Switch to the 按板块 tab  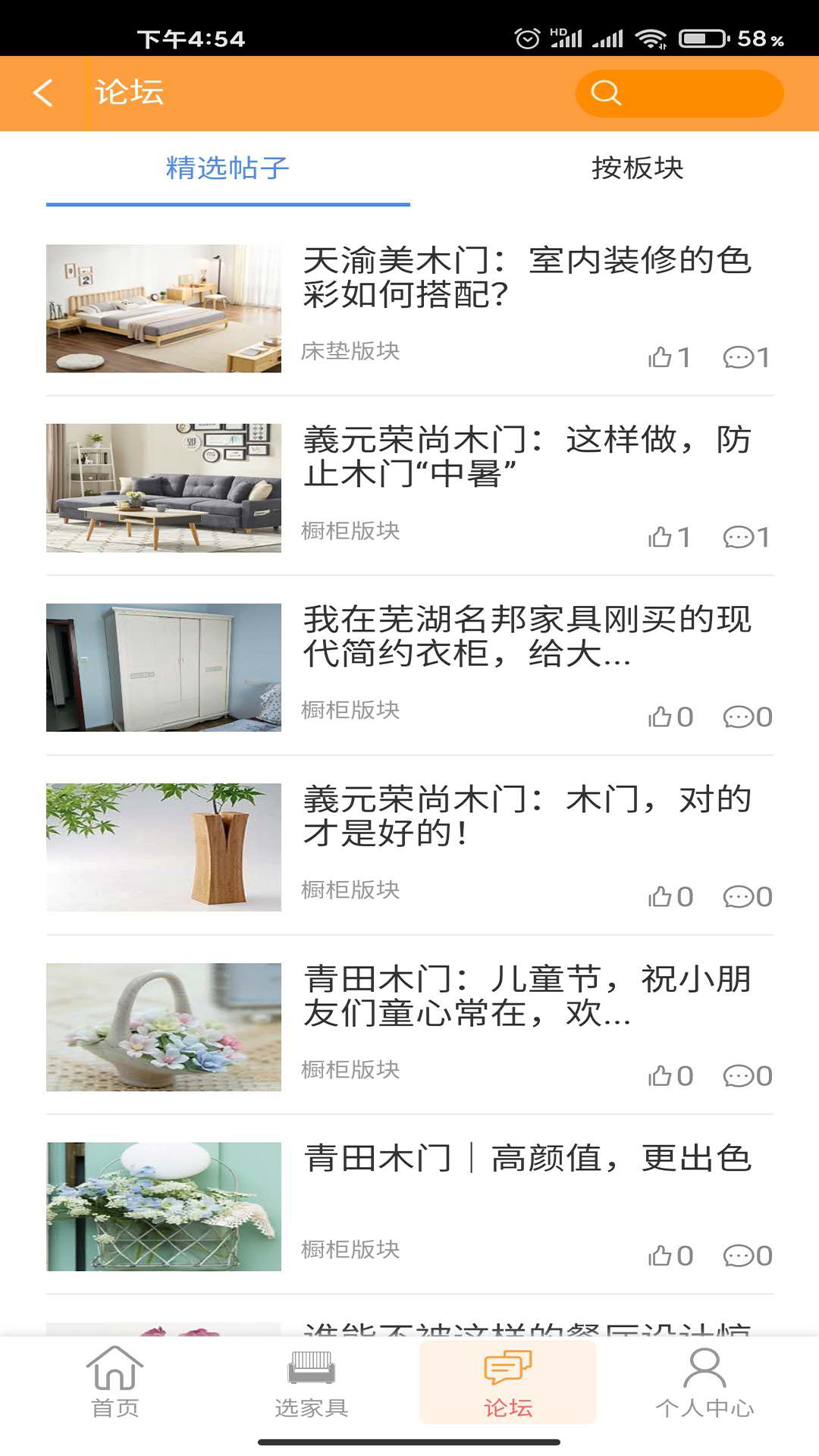pos(637,168)
